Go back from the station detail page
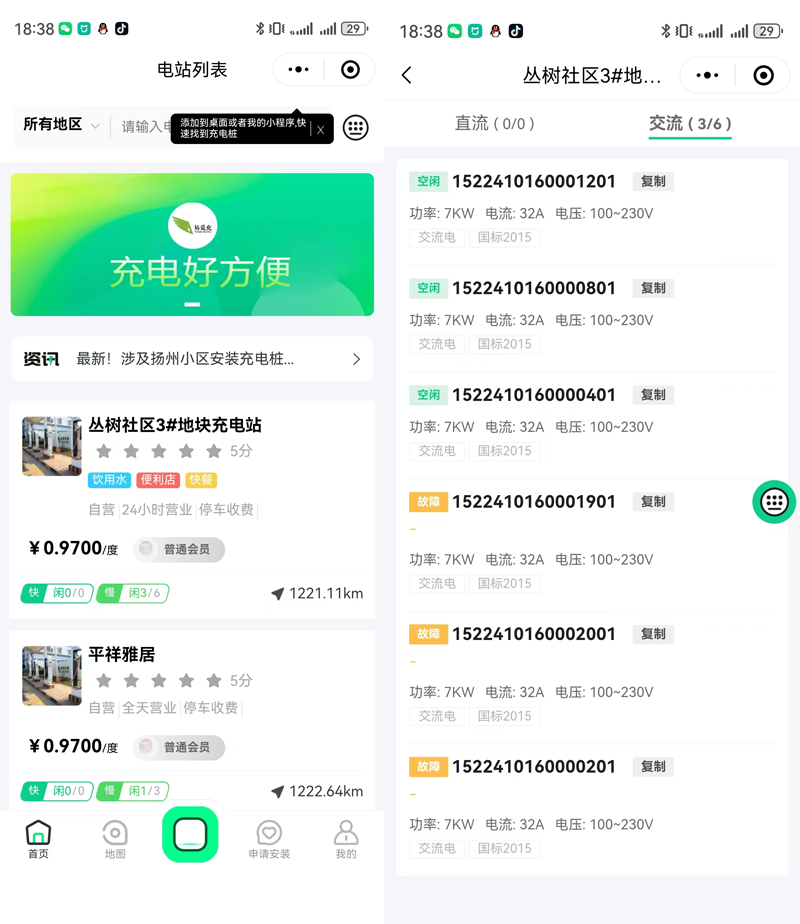This screenshot has height=924, width=800. click(x=407, y=75)
